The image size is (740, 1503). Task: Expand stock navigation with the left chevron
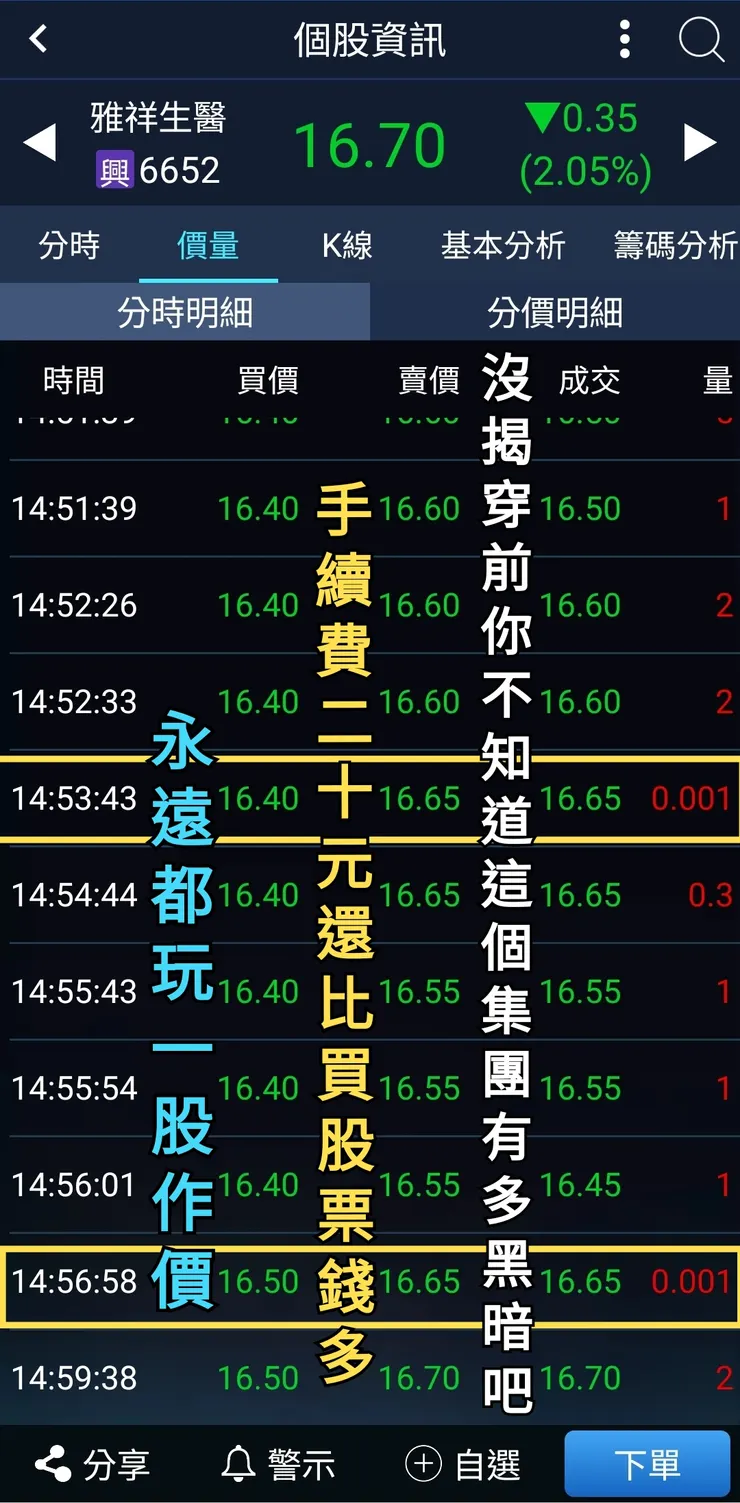[x=38, y=143]
